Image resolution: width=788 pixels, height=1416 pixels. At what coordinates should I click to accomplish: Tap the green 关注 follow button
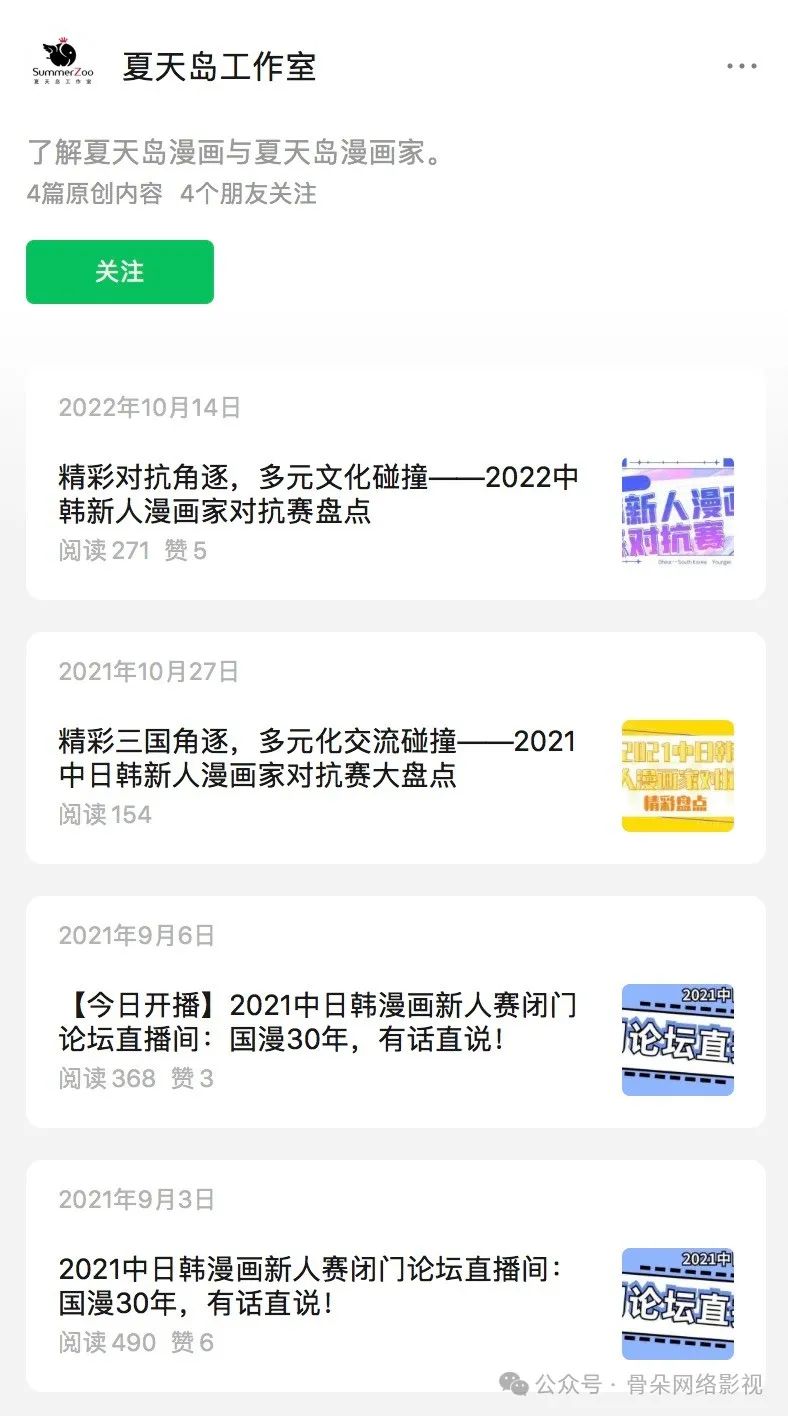(120, 272)
